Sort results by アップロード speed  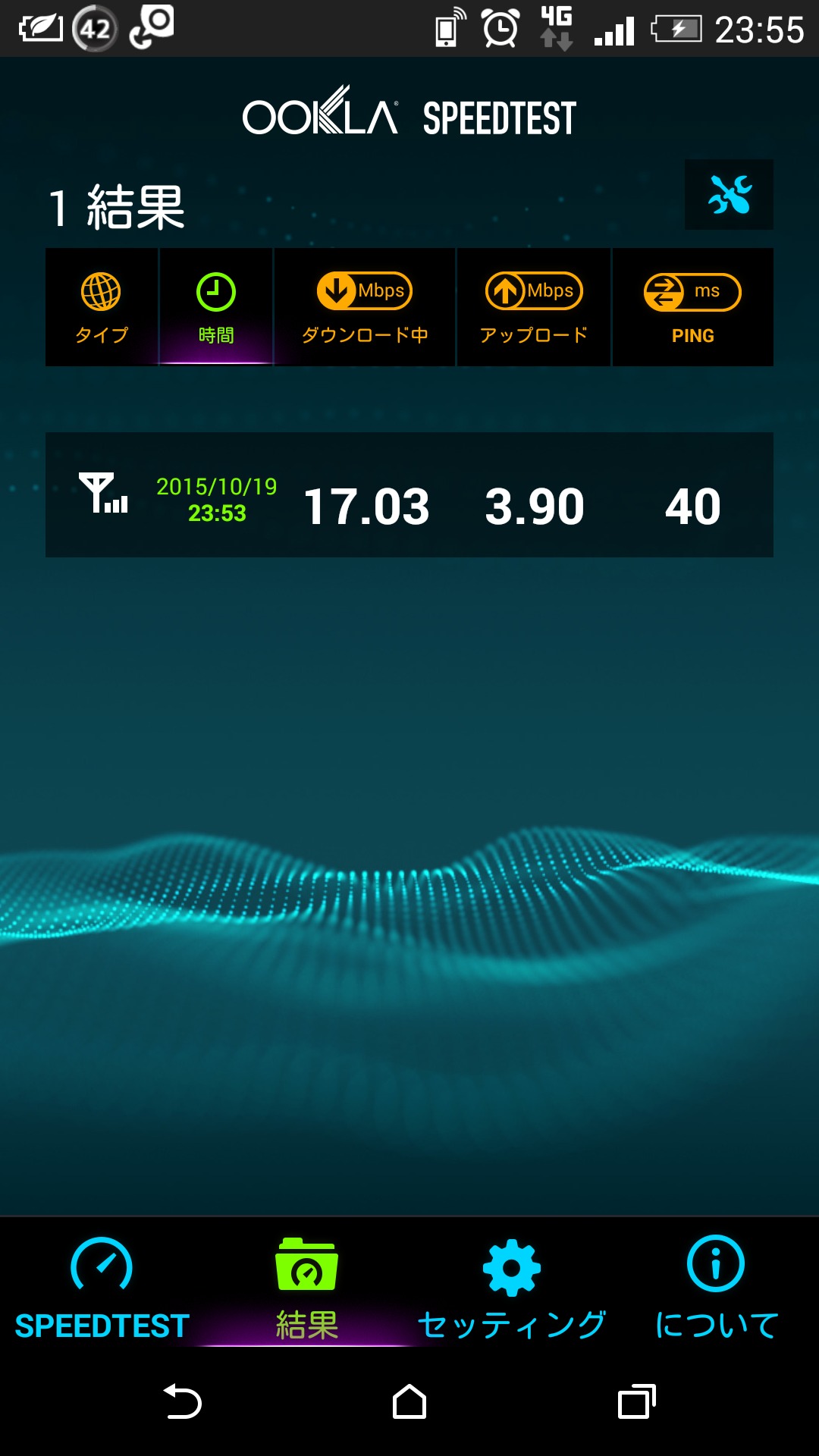534,307
